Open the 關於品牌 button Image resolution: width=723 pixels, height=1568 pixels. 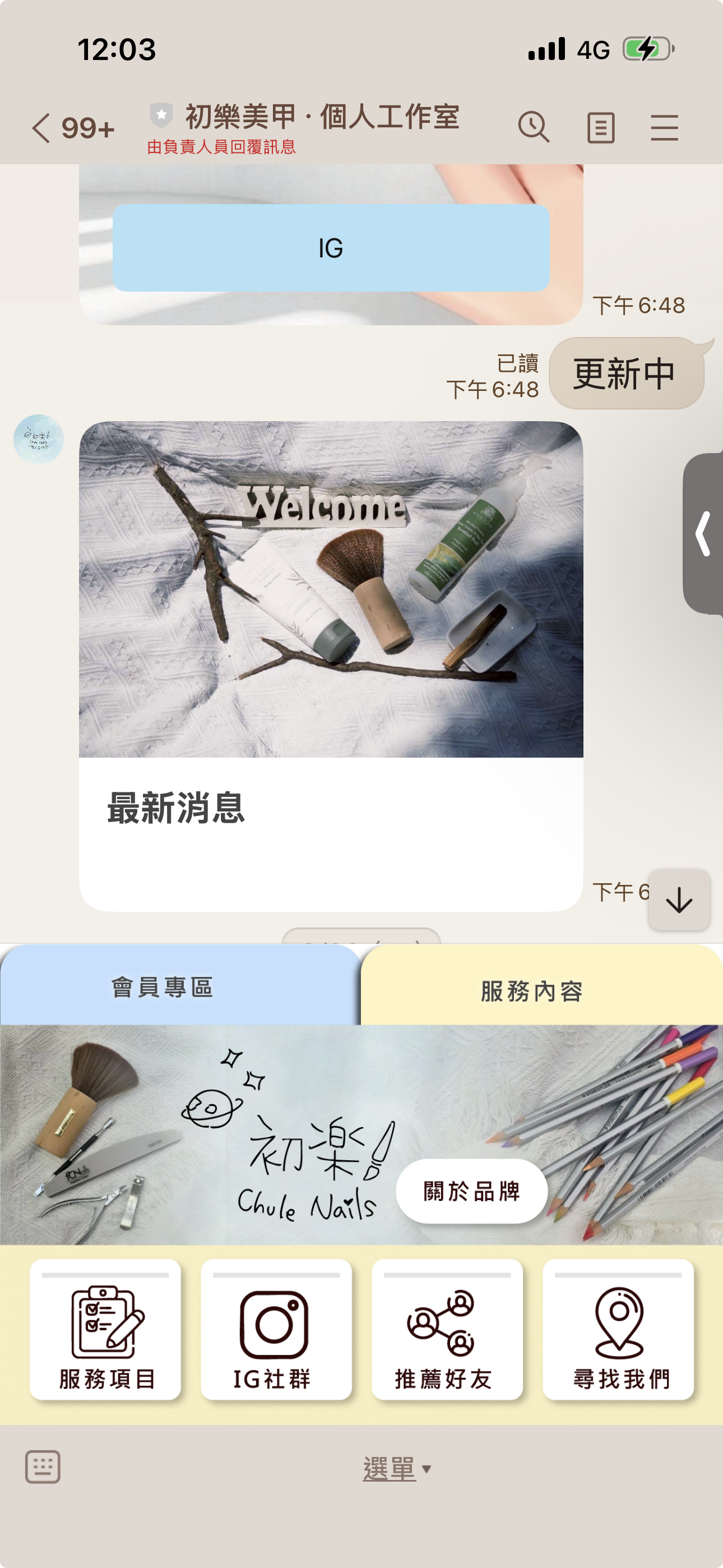pyautogui.click(x=472, y=1191)
